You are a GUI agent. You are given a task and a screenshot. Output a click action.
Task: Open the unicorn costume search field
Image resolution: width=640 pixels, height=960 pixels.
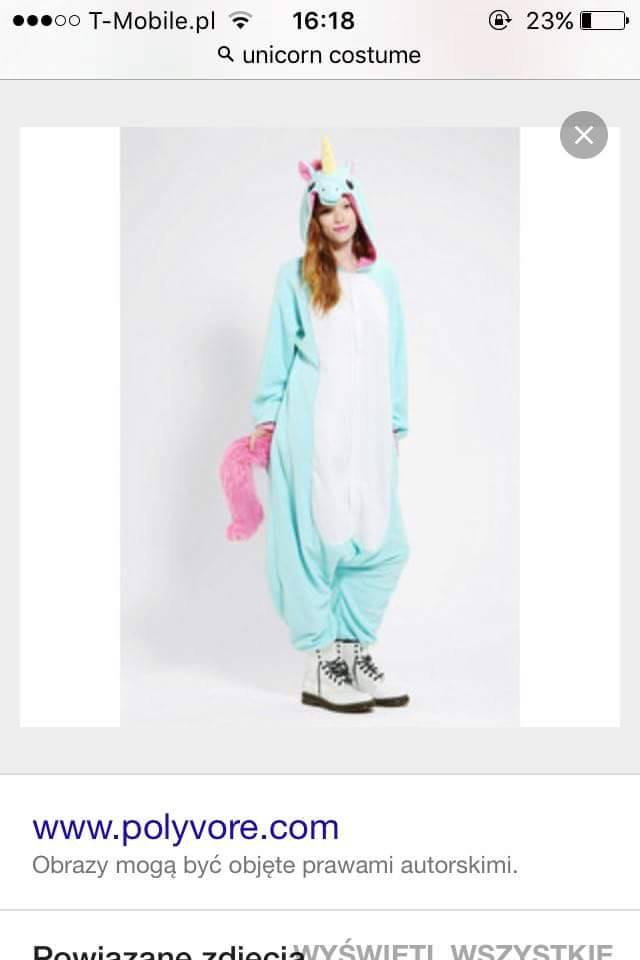pos(320,55)
